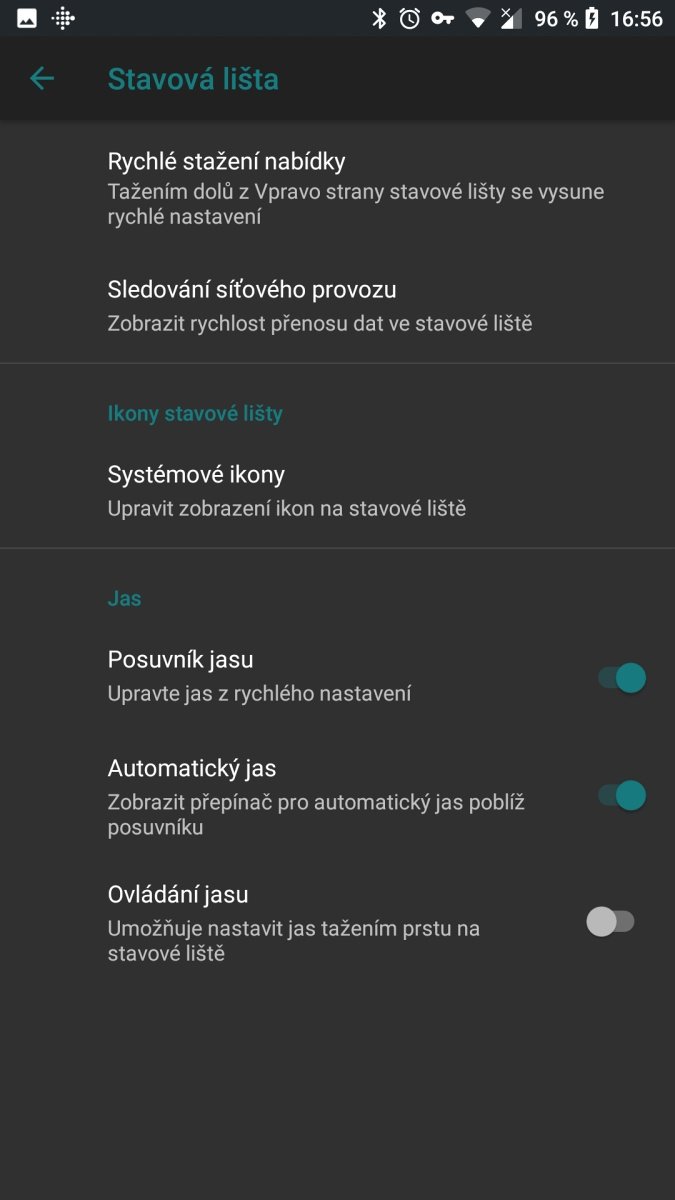The width and height of the screenshot is (675, 1200).
Task: Open Sledování síťového provozu setting
Action: [x=337, y=305]
